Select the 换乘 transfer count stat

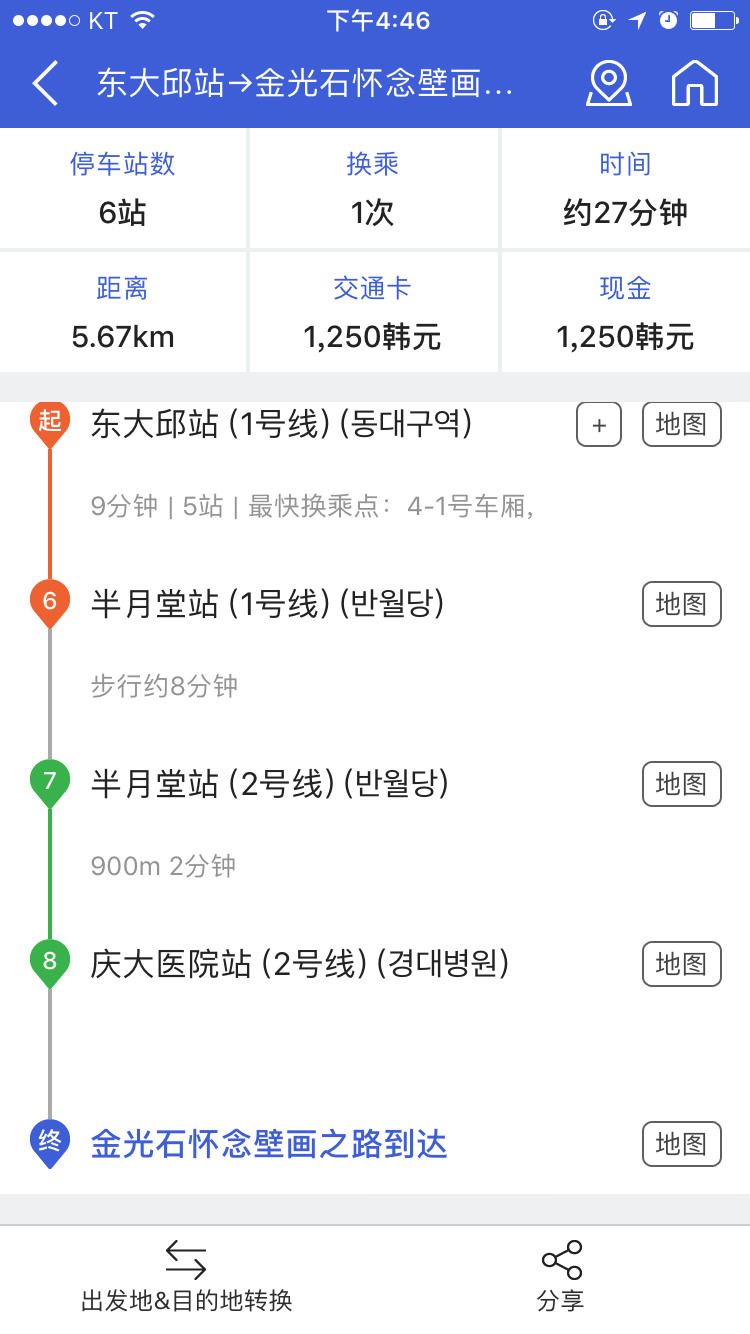tap(374, 188)
